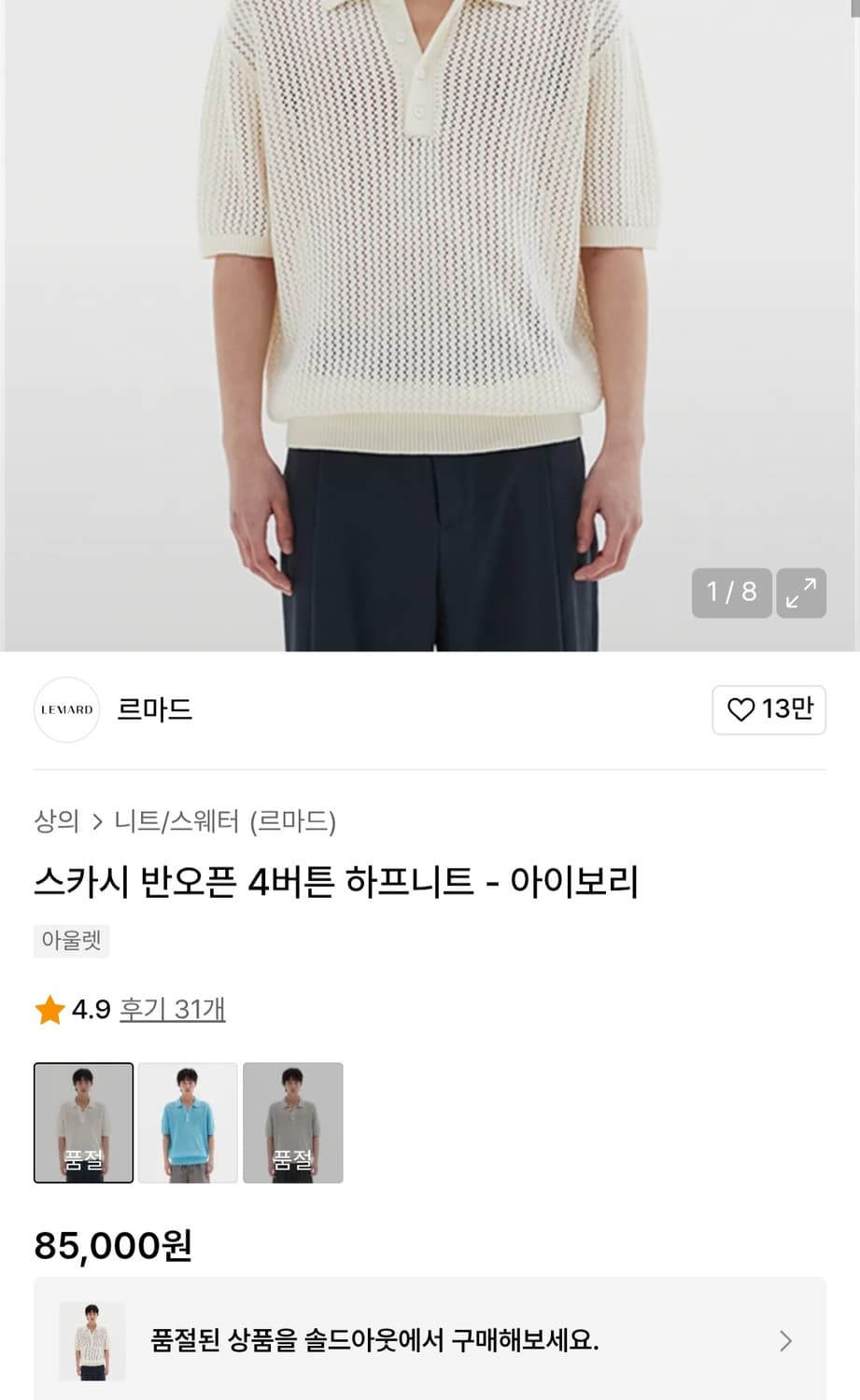860x1400 pixels.
Task: Select the sold-out gray colorway thumbnail
Action: pos(292,1122)
